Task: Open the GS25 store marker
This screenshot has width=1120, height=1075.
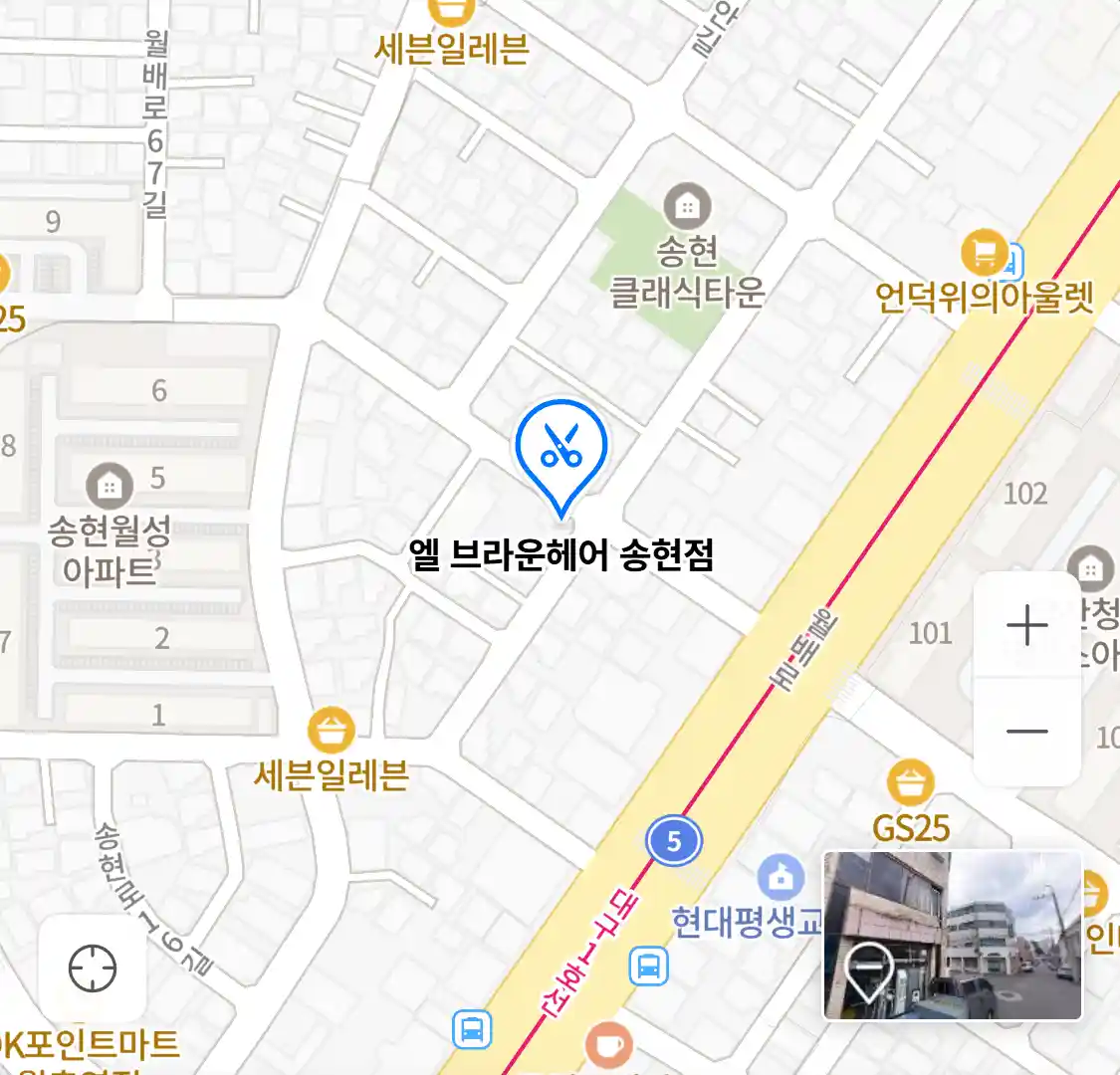Action: (x=910, y=784)
